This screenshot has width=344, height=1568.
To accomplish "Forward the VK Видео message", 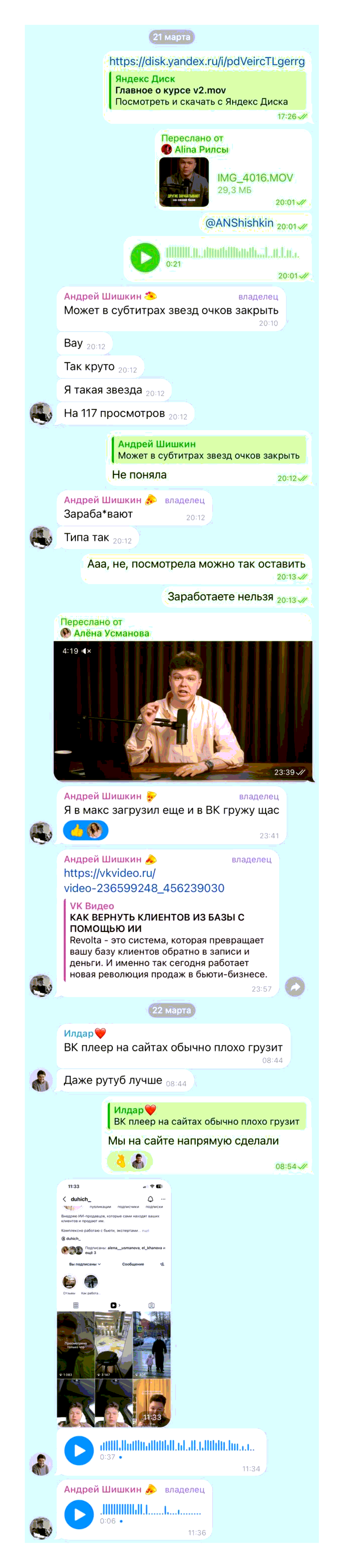I will point(295,987).
